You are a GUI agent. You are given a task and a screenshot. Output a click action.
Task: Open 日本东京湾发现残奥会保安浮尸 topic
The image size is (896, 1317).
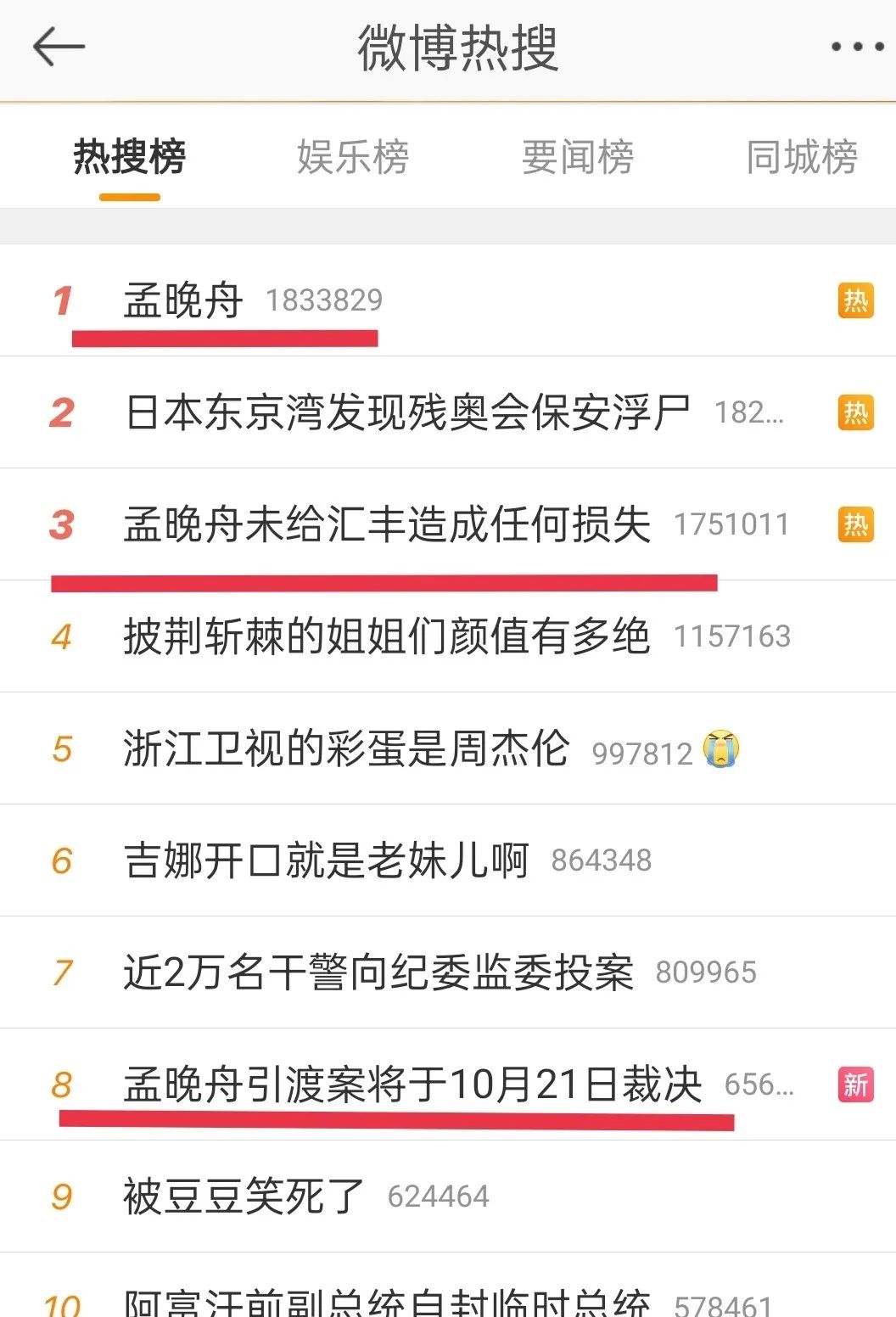[x=407, y=413]
